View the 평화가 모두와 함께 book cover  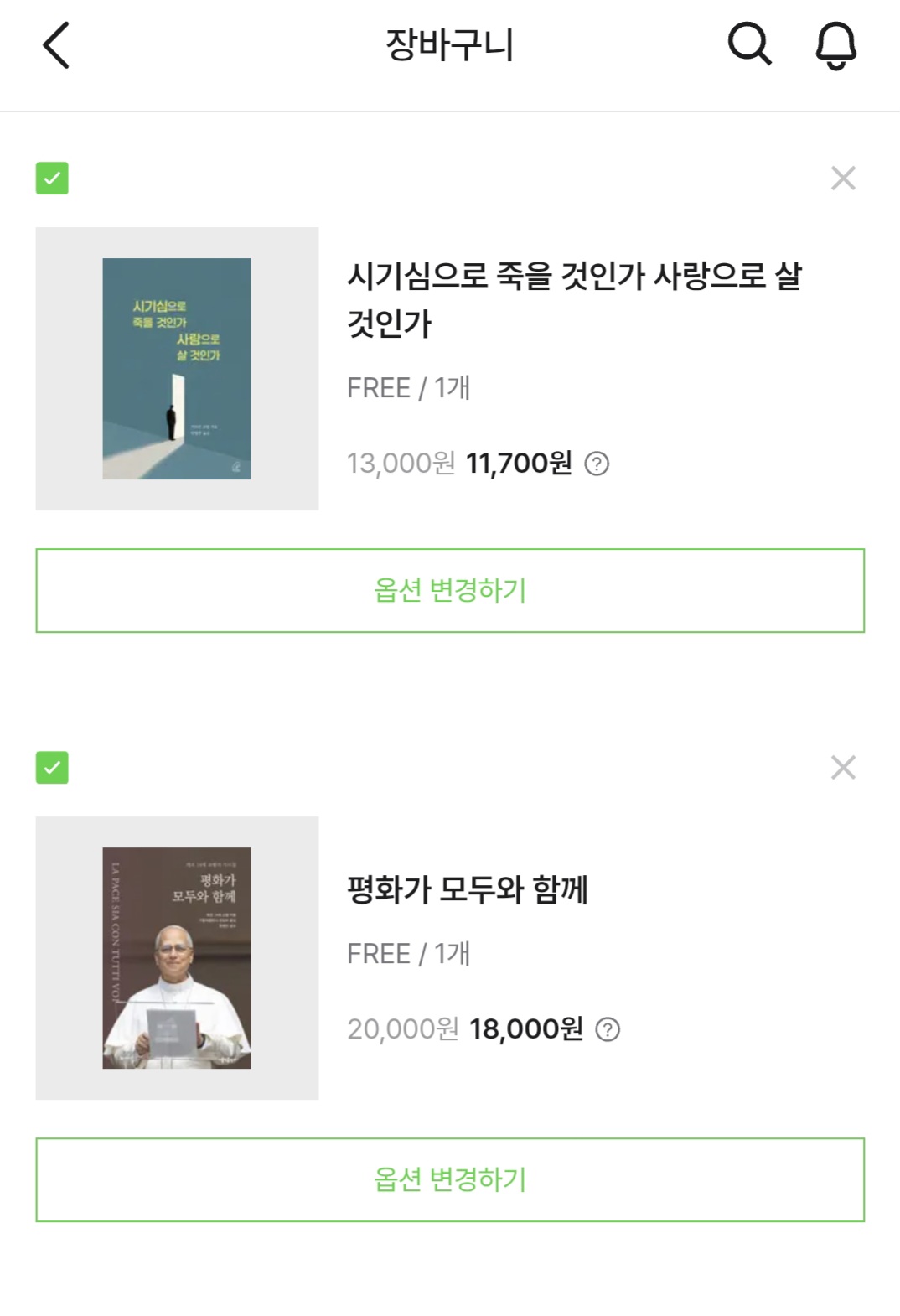coord(177,958)
